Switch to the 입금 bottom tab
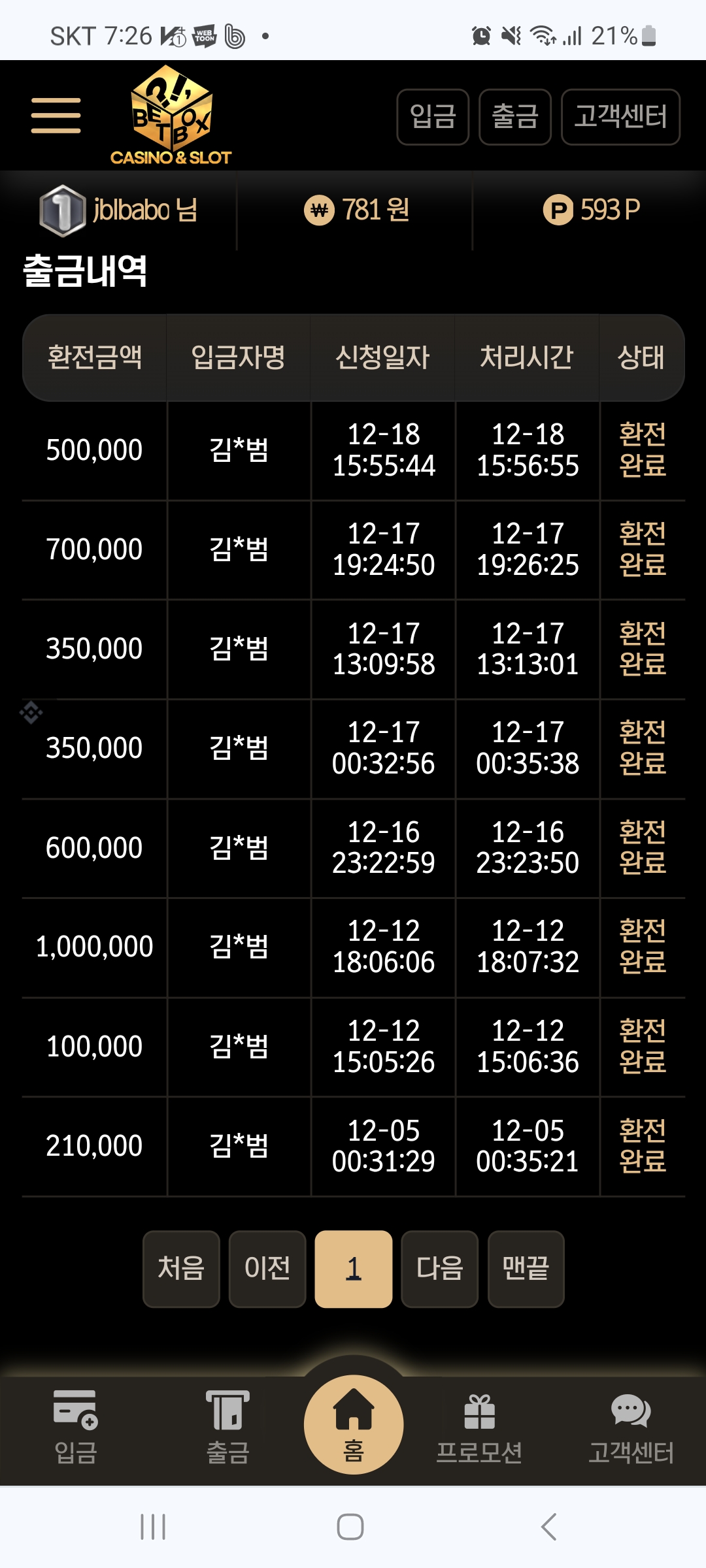 click(76, 1428)
